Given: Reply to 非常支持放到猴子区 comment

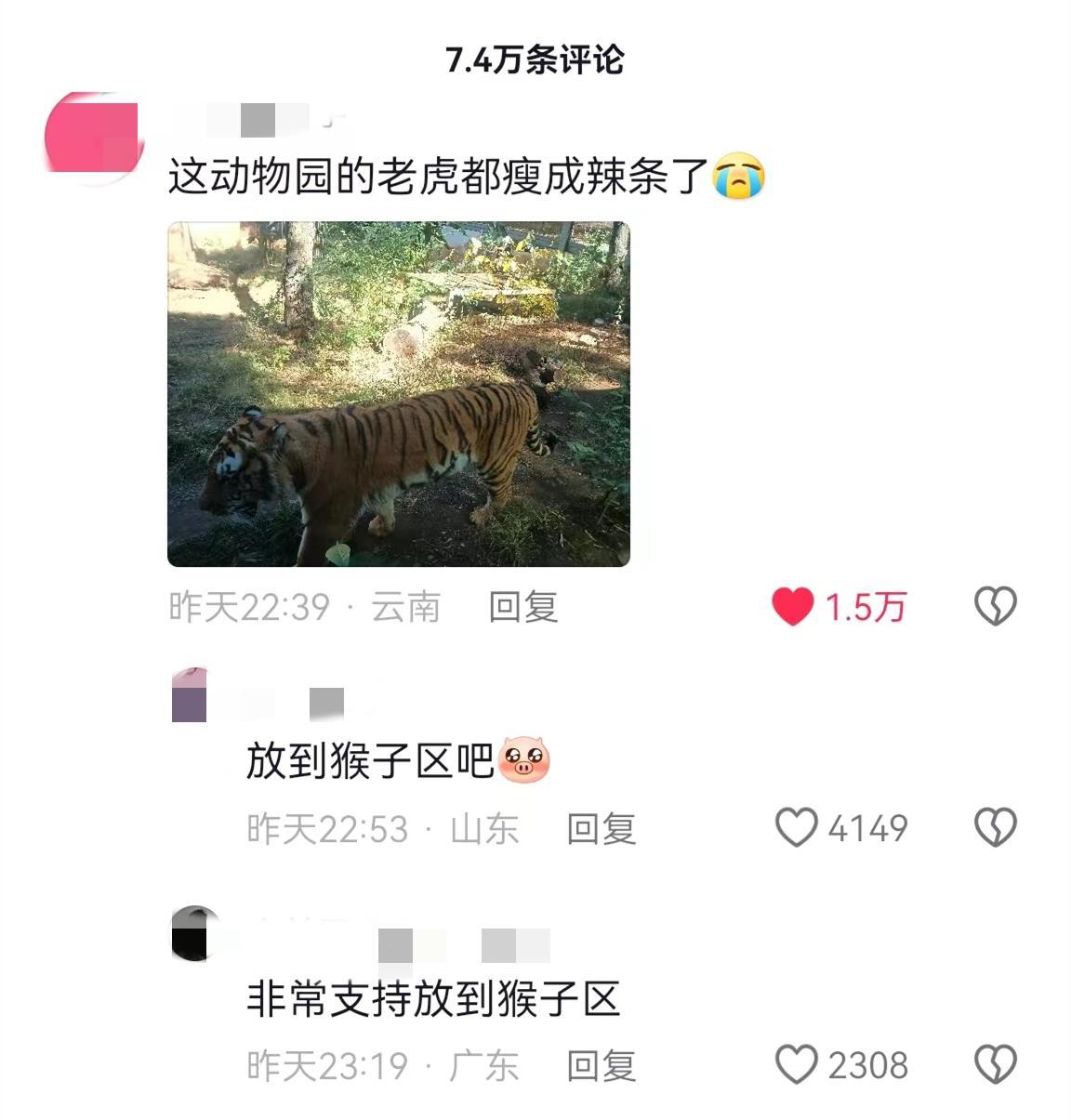Looking at the screenshot, I should click(602, 1065).
